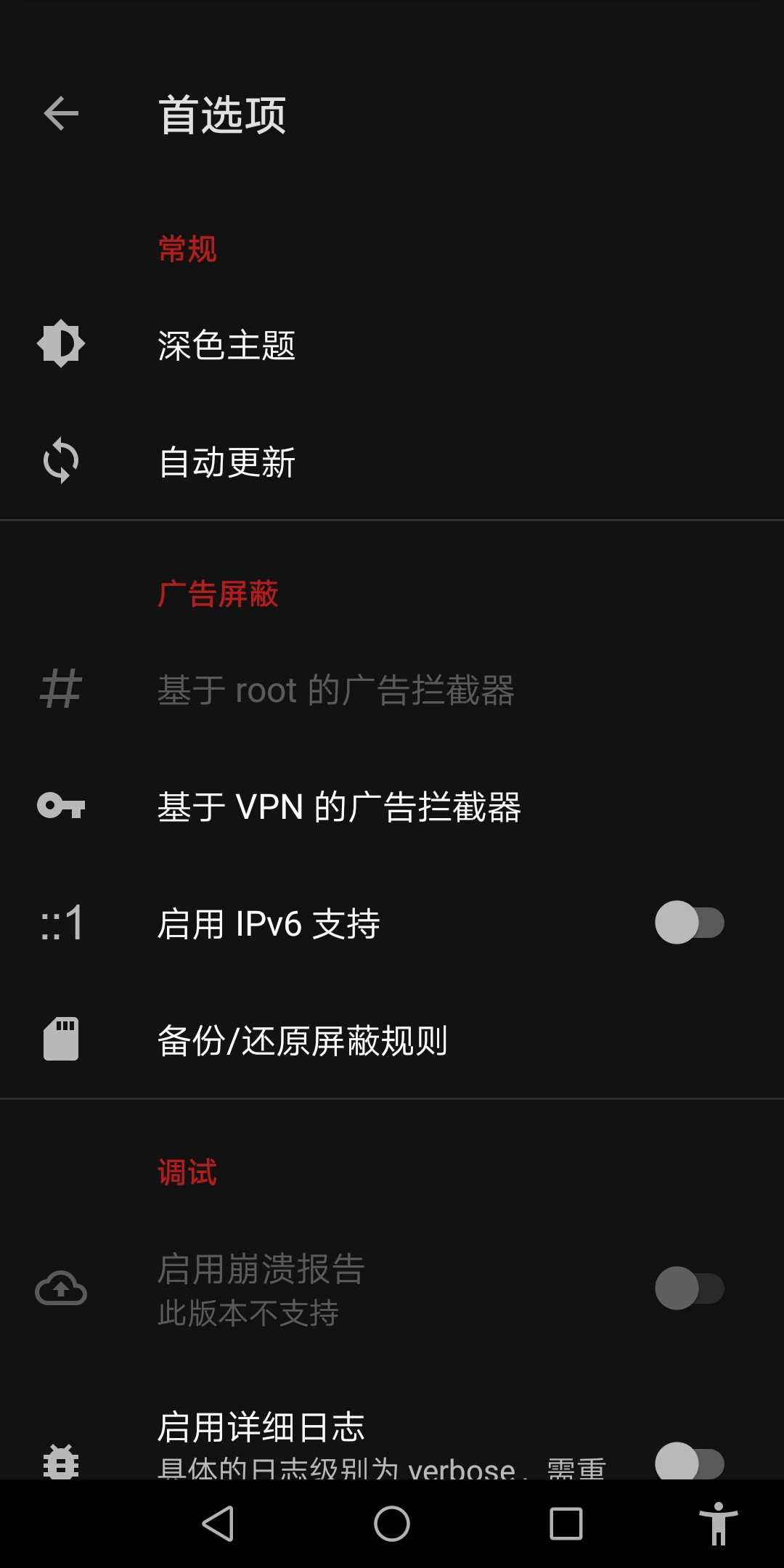Open 备份/还原屏蔽规则
The width and height of the screenshot is (784, 1568).
click(x=305, y=1040)
